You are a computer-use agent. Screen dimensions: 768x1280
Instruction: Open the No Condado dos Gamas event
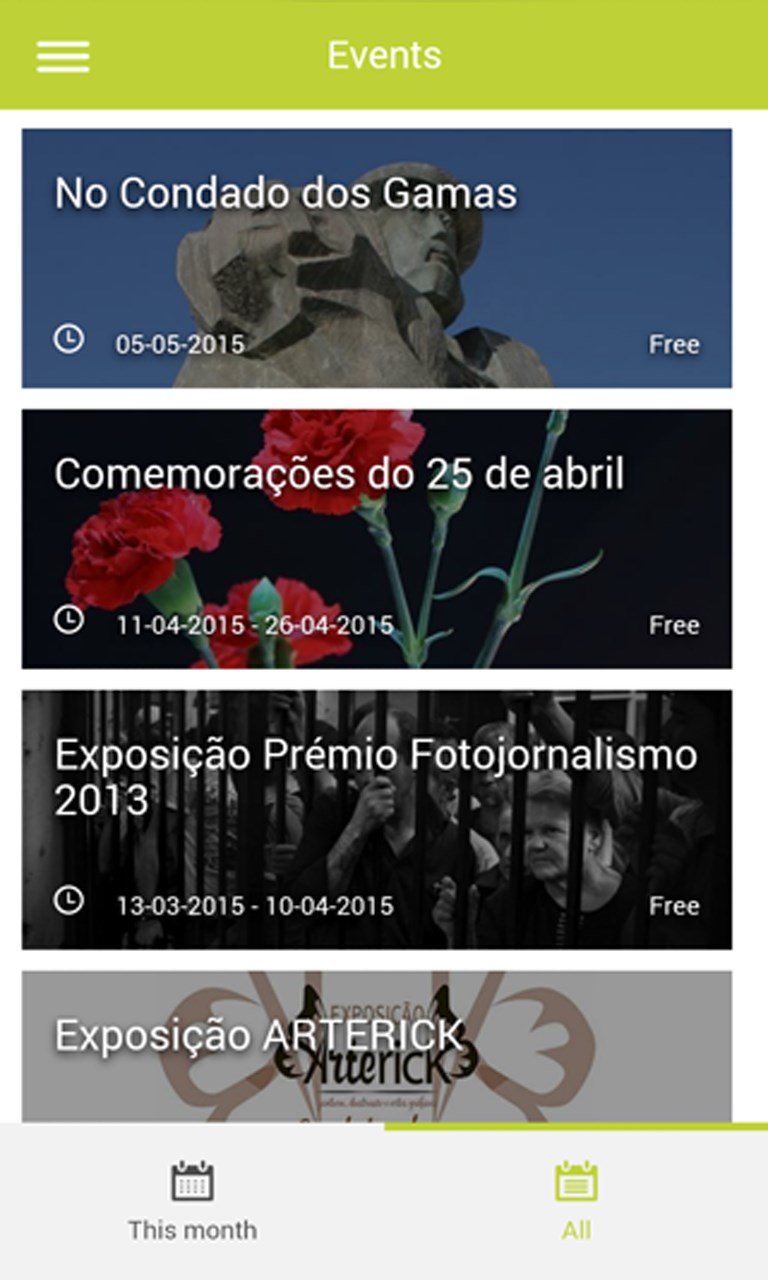[x=377, y=258]
